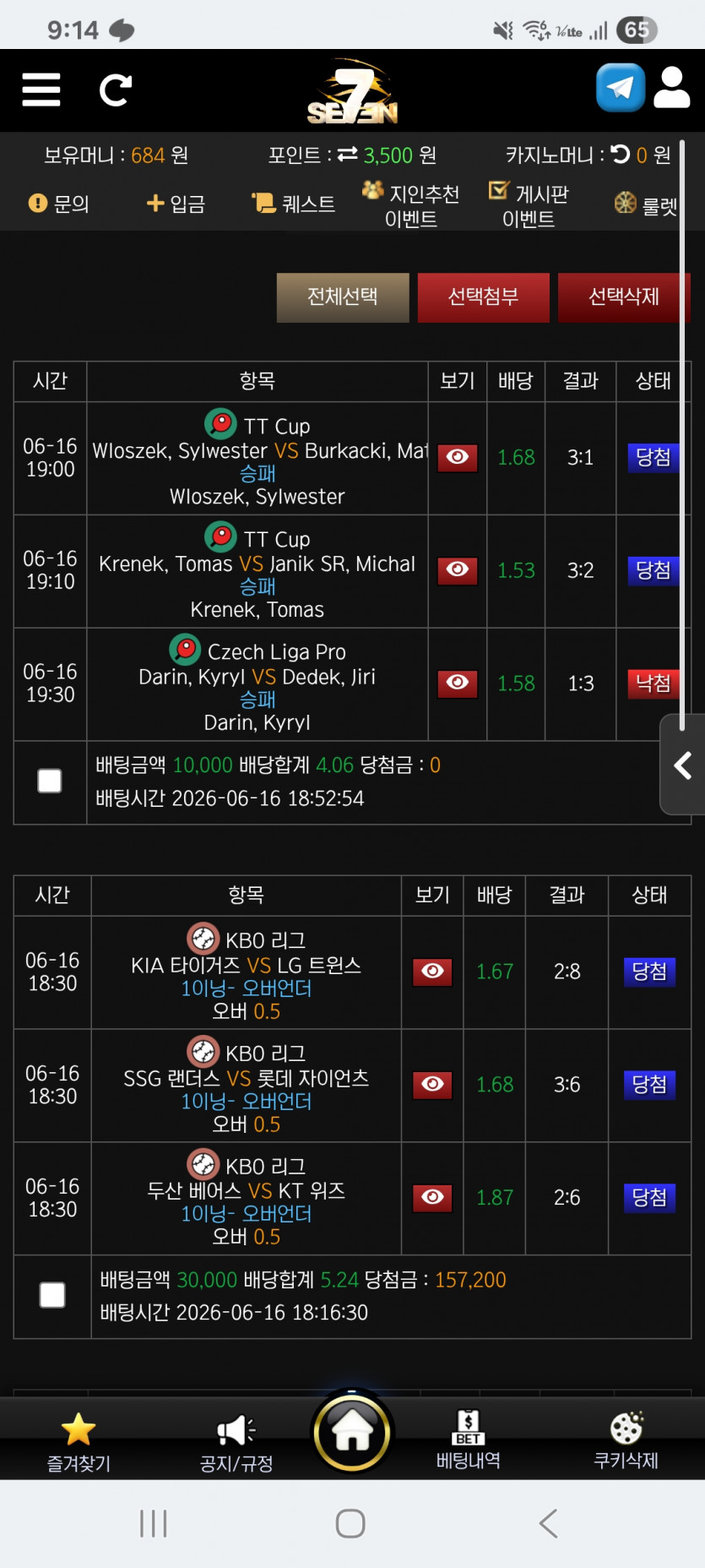This screenshot has height=1568, width=705.
Task: Check the box for the 10,000 bet slip
Action: (x=50, y=781)
